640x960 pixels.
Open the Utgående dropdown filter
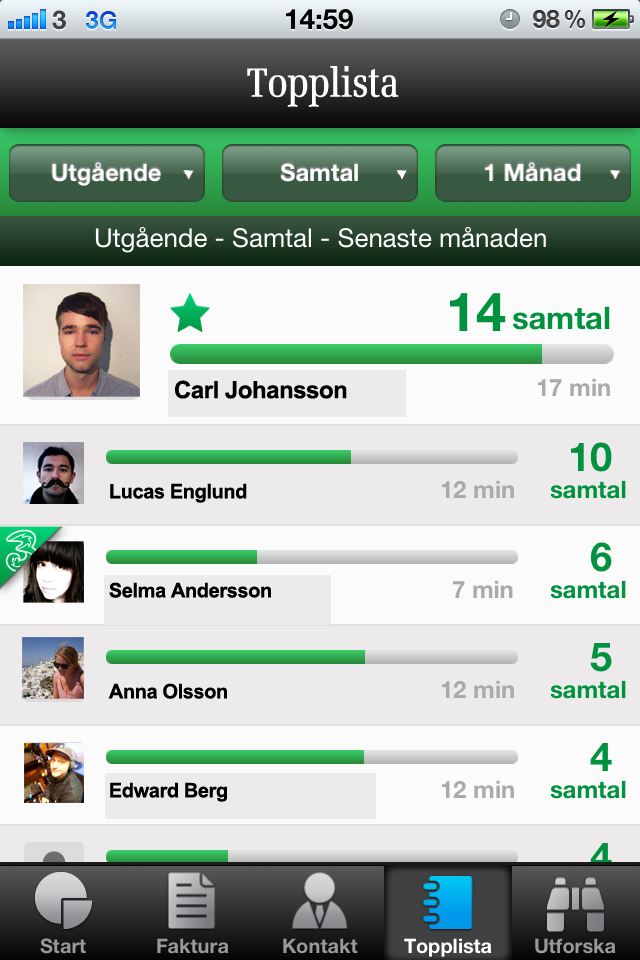click(107, 173)
